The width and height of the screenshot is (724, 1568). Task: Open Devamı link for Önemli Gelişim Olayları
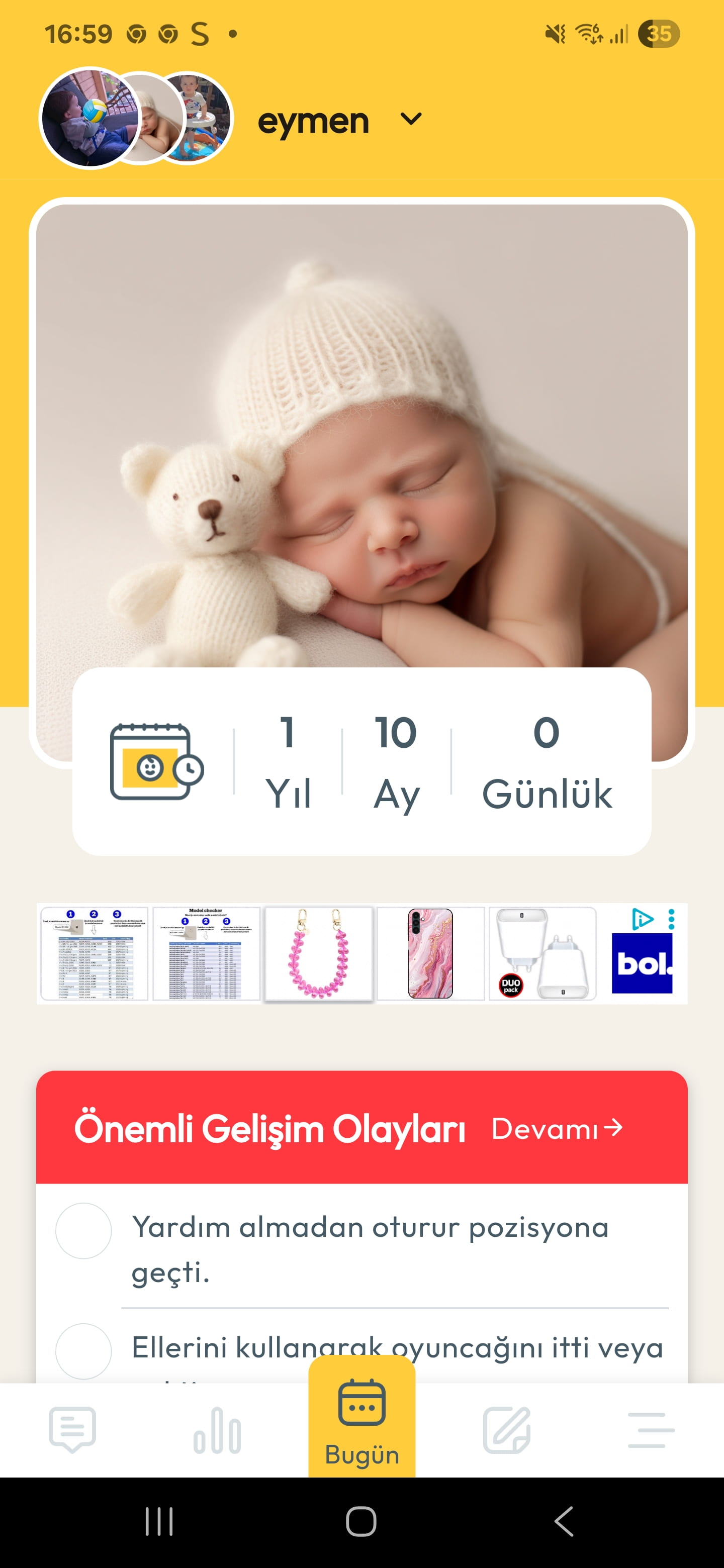click(x=557, y=1129)
